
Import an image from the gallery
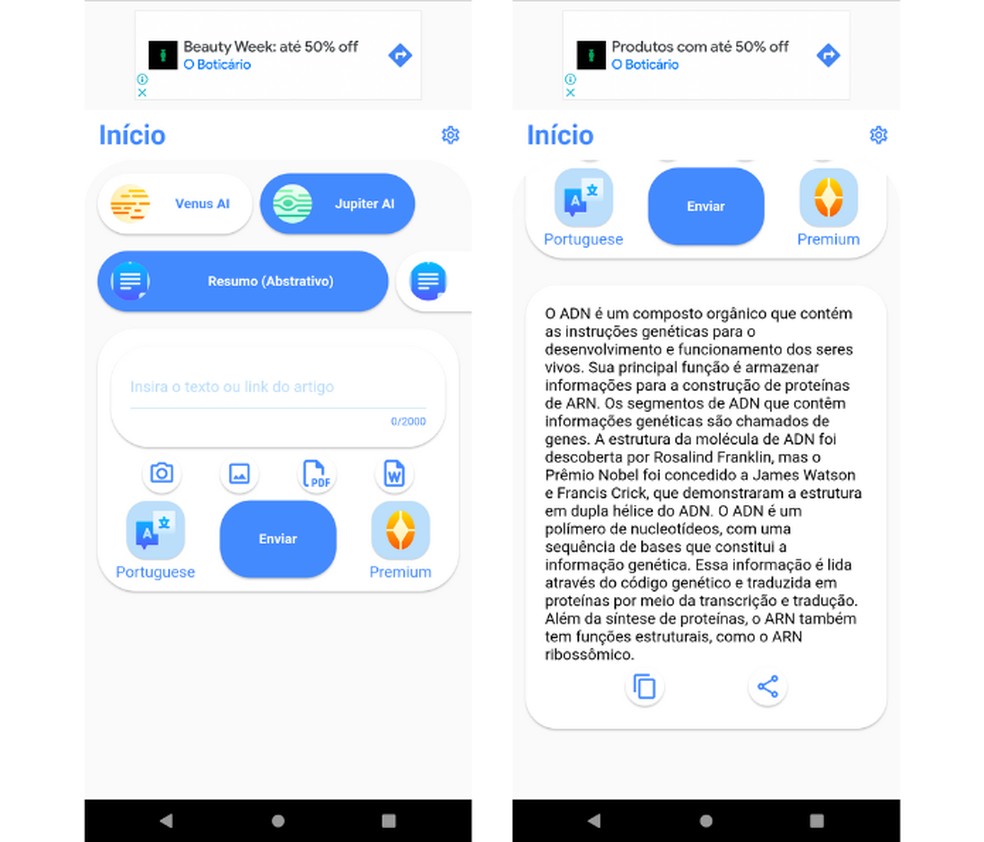coord(239,474)
